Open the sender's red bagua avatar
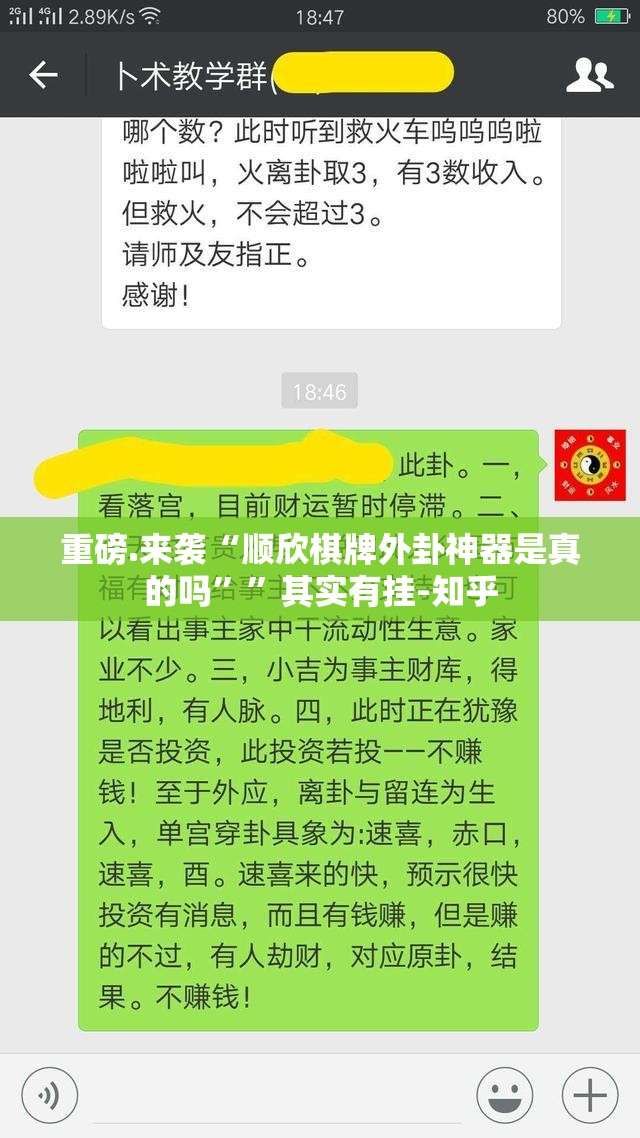The image size is (640, 1138). click(589, 464)
